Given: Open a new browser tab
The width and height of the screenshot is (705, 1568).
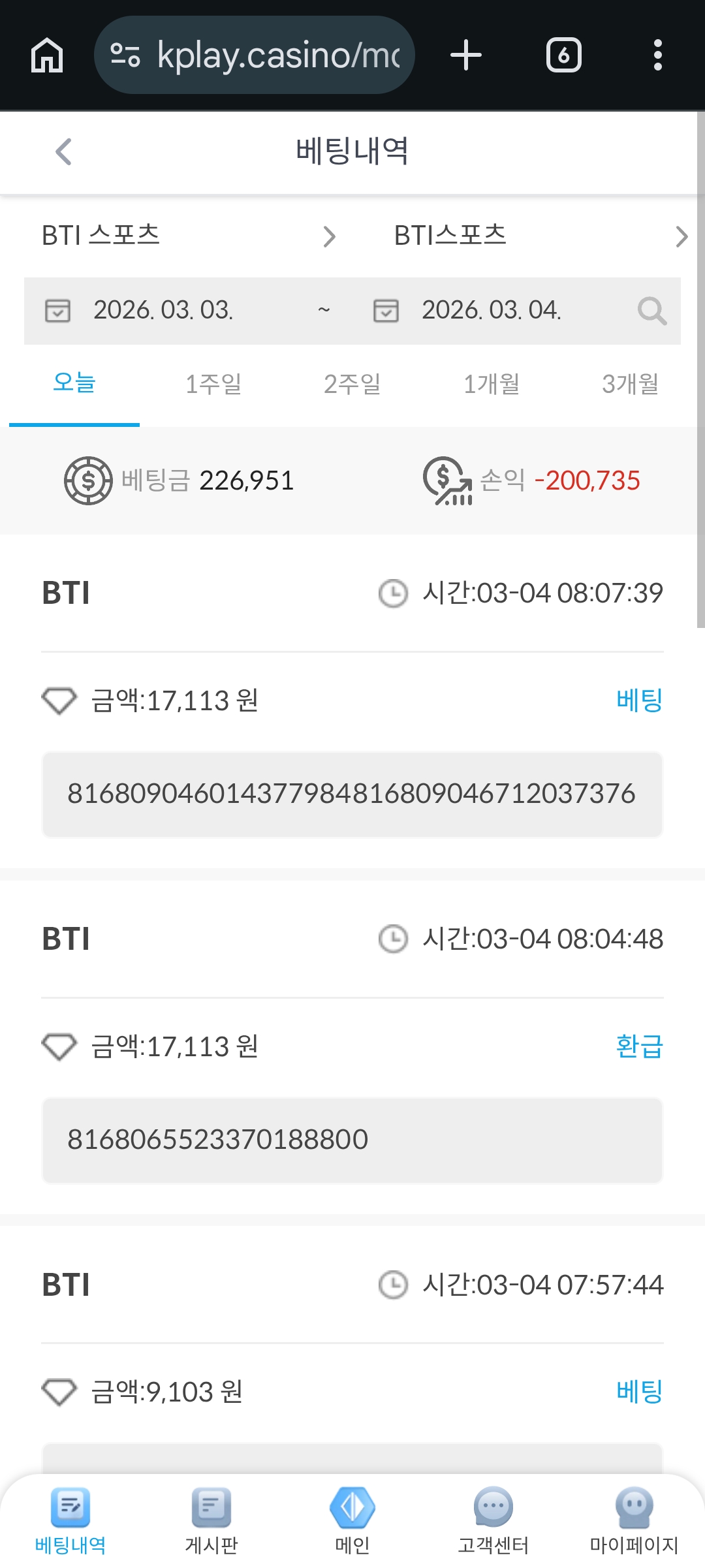Looking at the screenshot, I should point(466,55).
